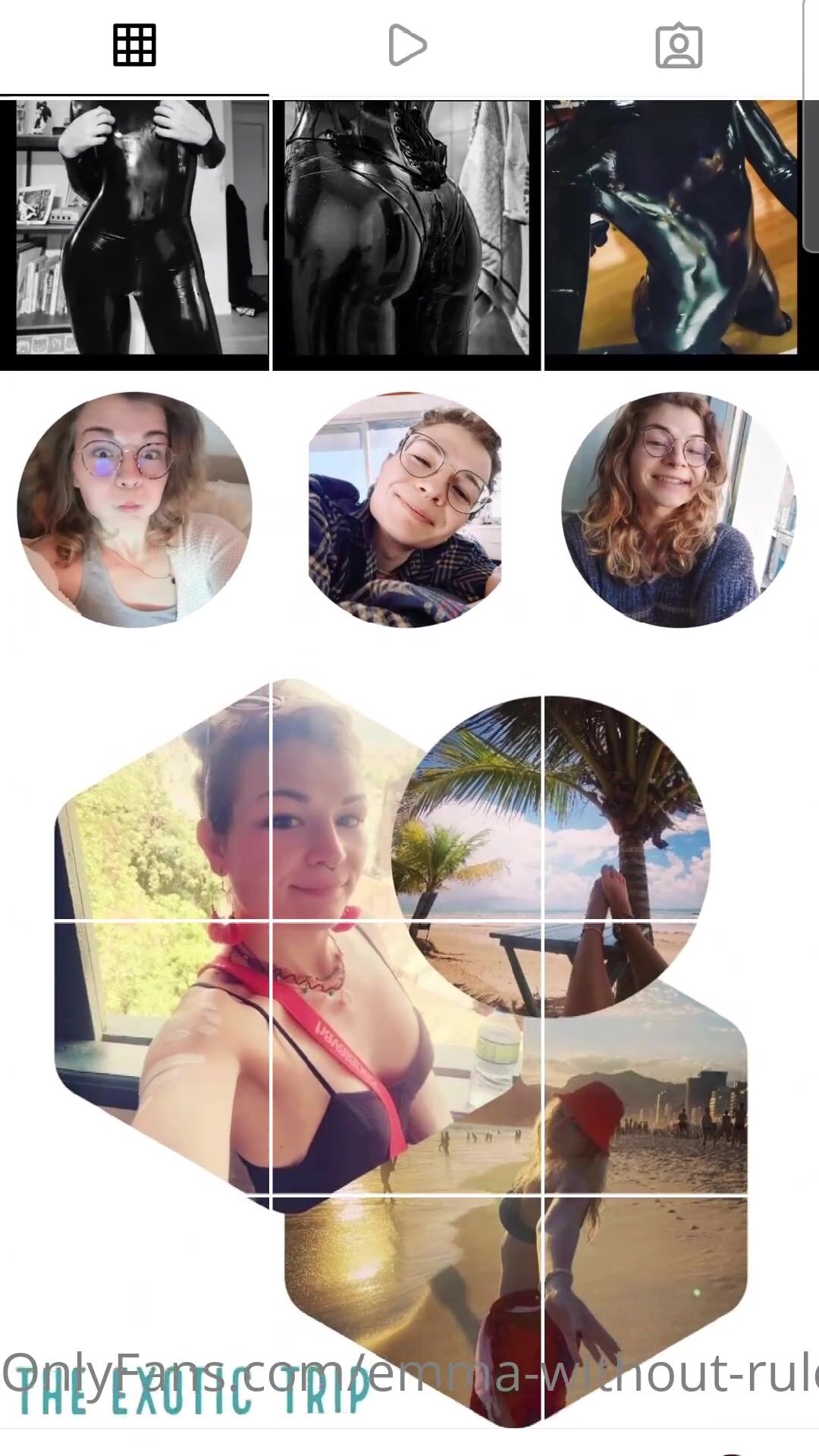Open the beach tile with red bucket hat

coord(645,1092)
